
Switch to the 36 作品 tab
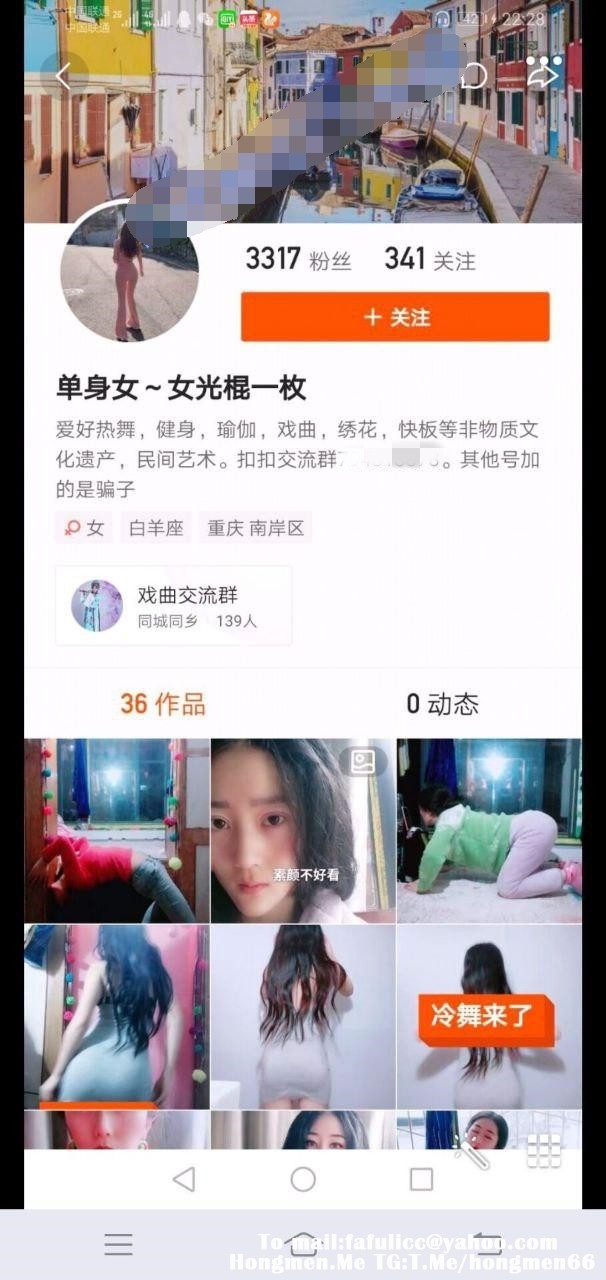[162, 704]
